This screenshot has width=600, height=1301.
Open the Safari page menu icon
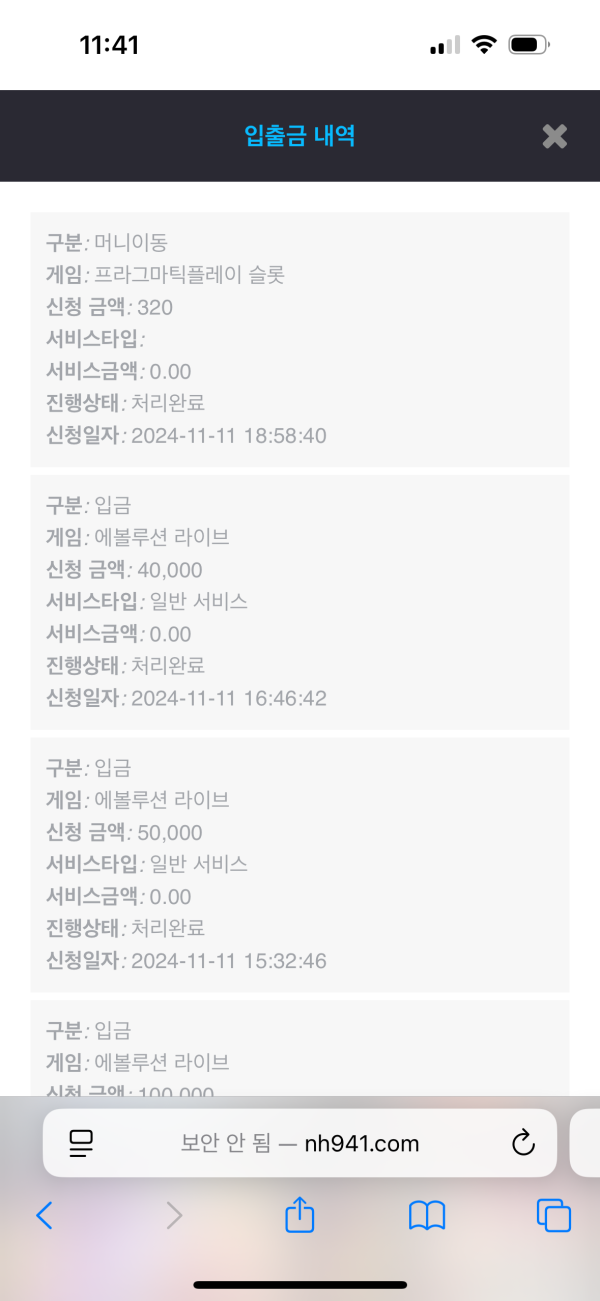click(x=81, y=1143)
